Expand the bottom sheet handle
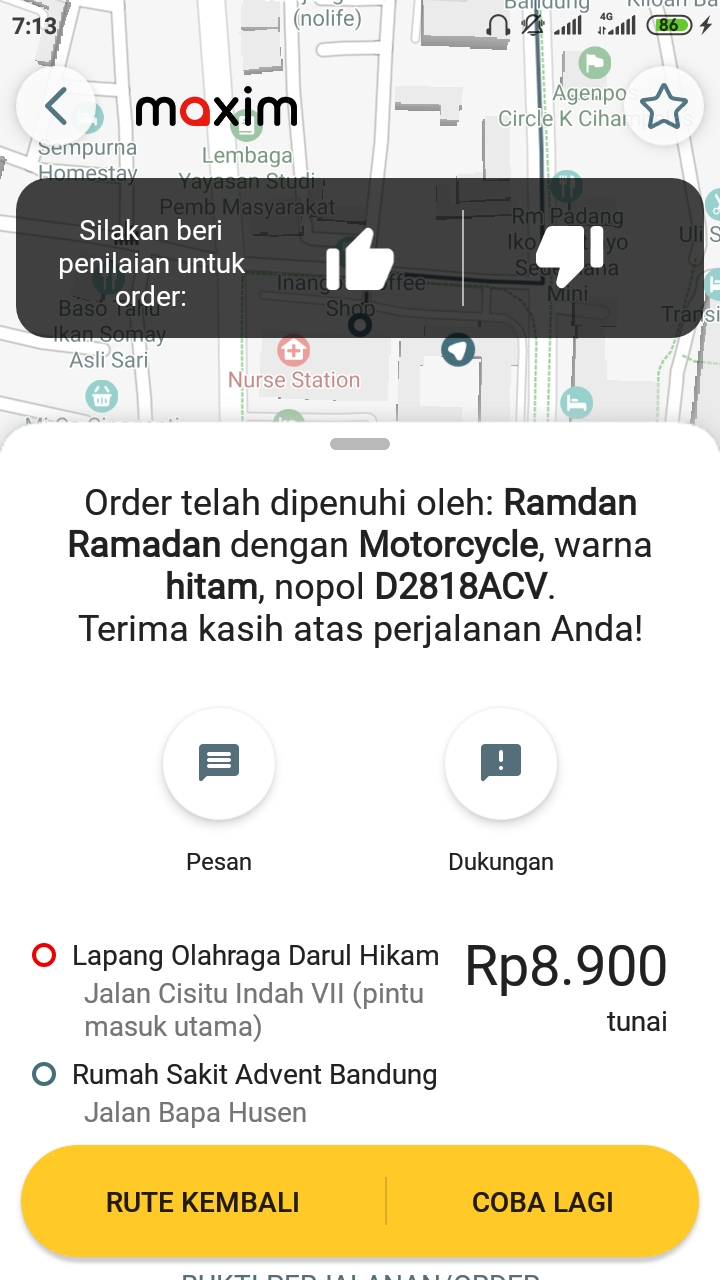Screen dimensions: 720x1280 coord(360,444)
